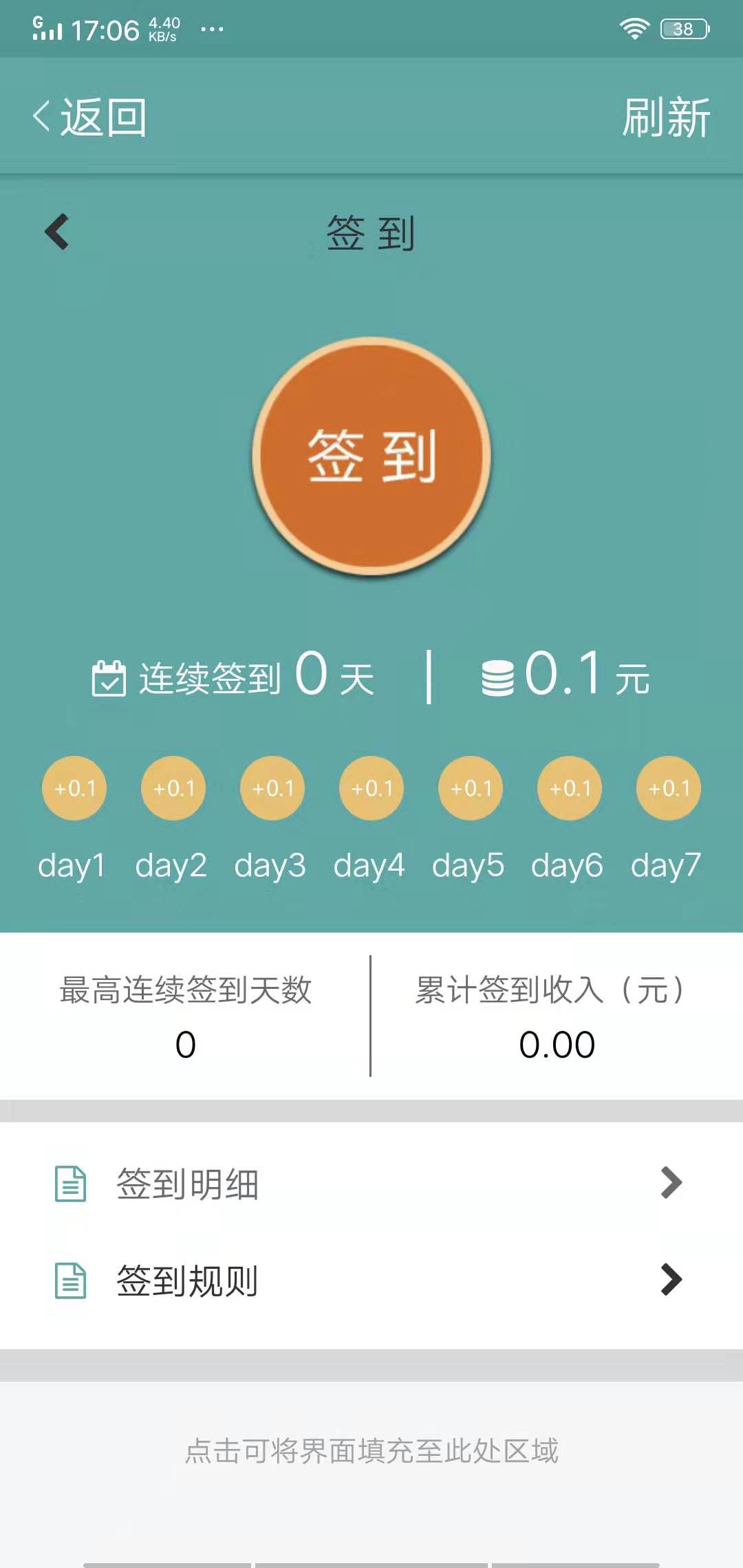Tap the +0.1 reward coin for day4
The width and height of the screenshot is (743, 1568).
click(371, 790)
